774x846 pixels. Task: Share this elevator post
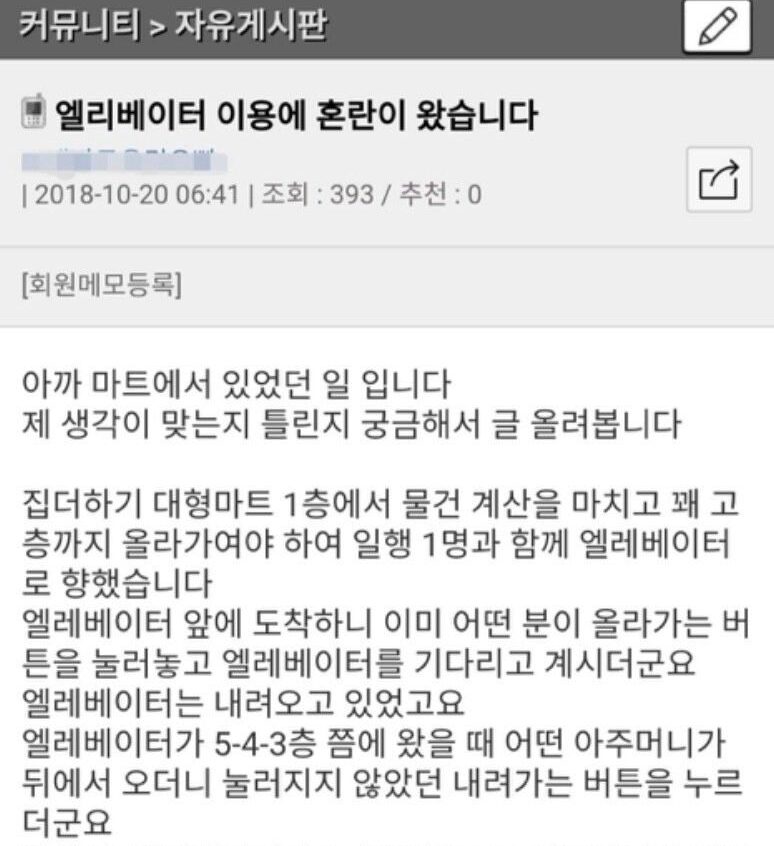tap(719, 181)
